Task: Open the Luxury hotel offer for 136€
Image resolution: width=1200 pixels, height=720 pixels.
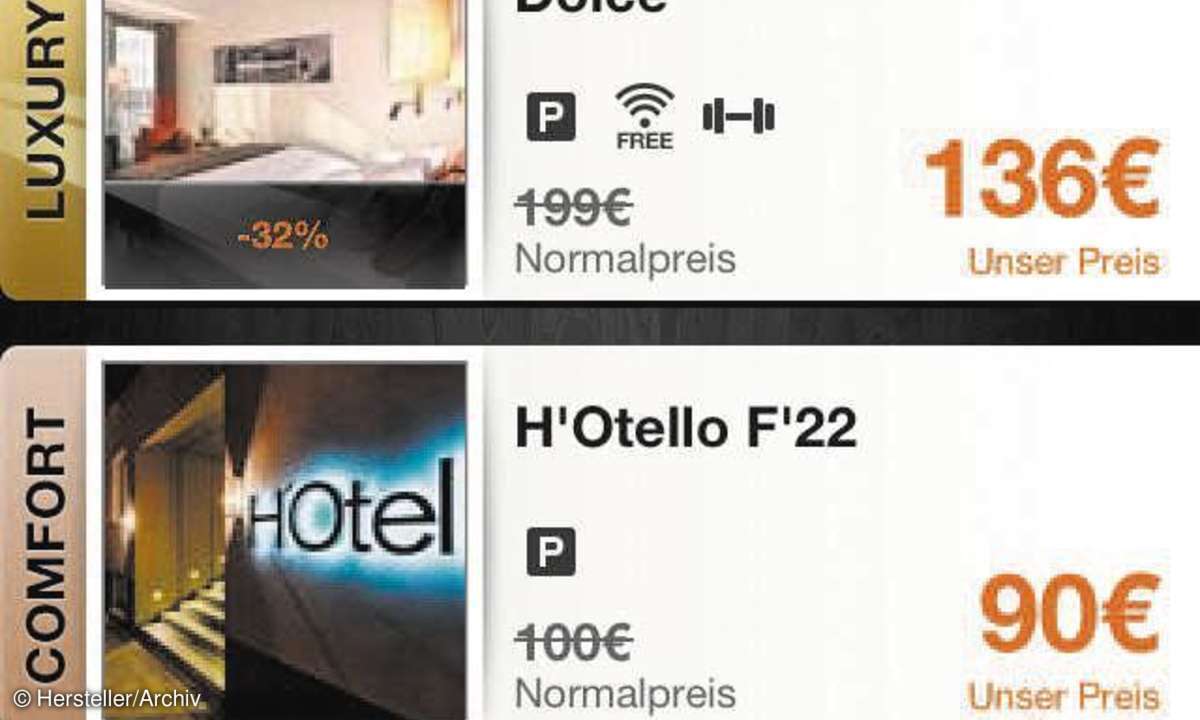Action: pyautogui.click(x=1042, y=178)
